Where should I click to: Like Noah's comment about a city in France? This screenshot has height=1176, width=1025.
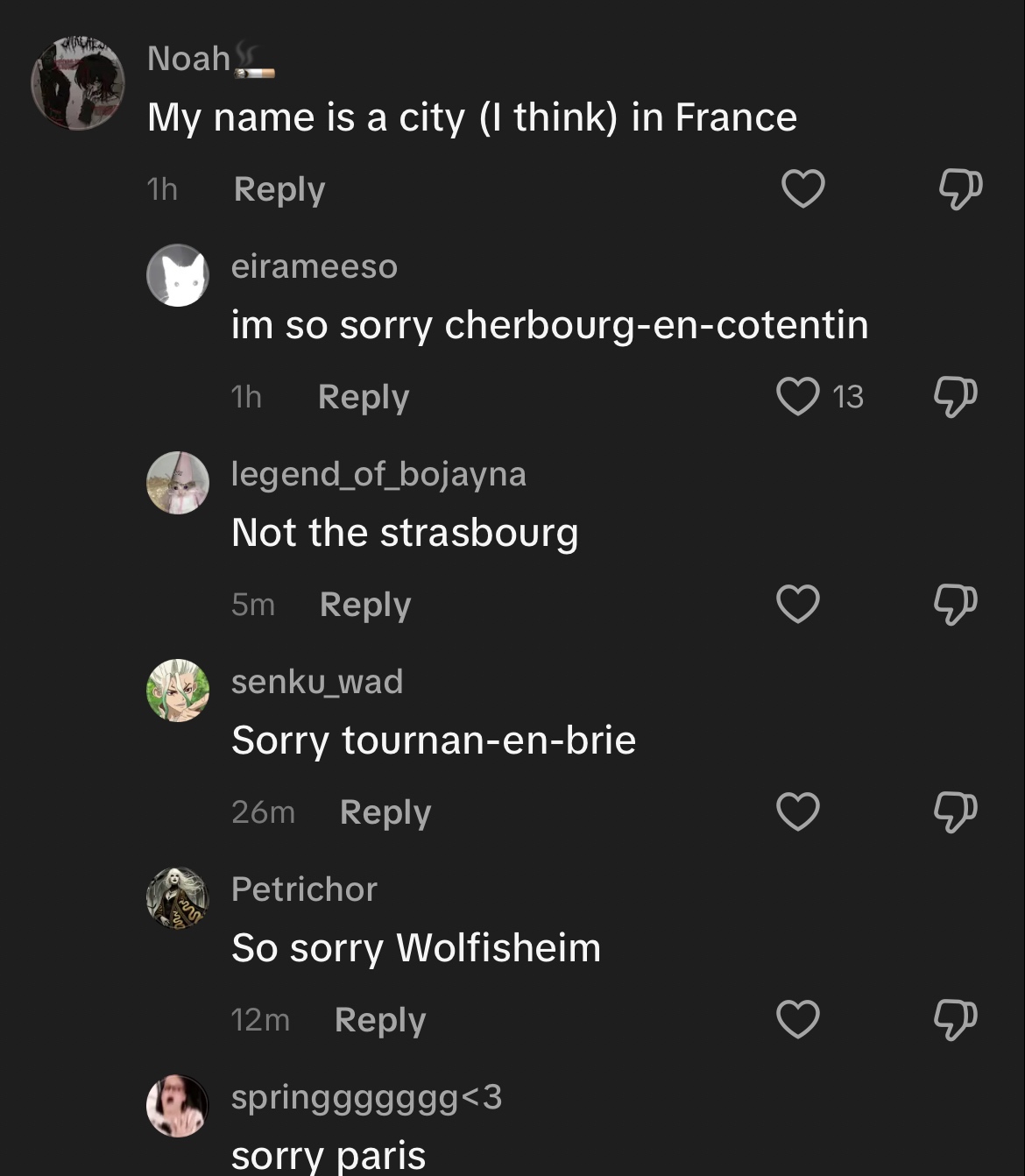(x=802, y=188)
